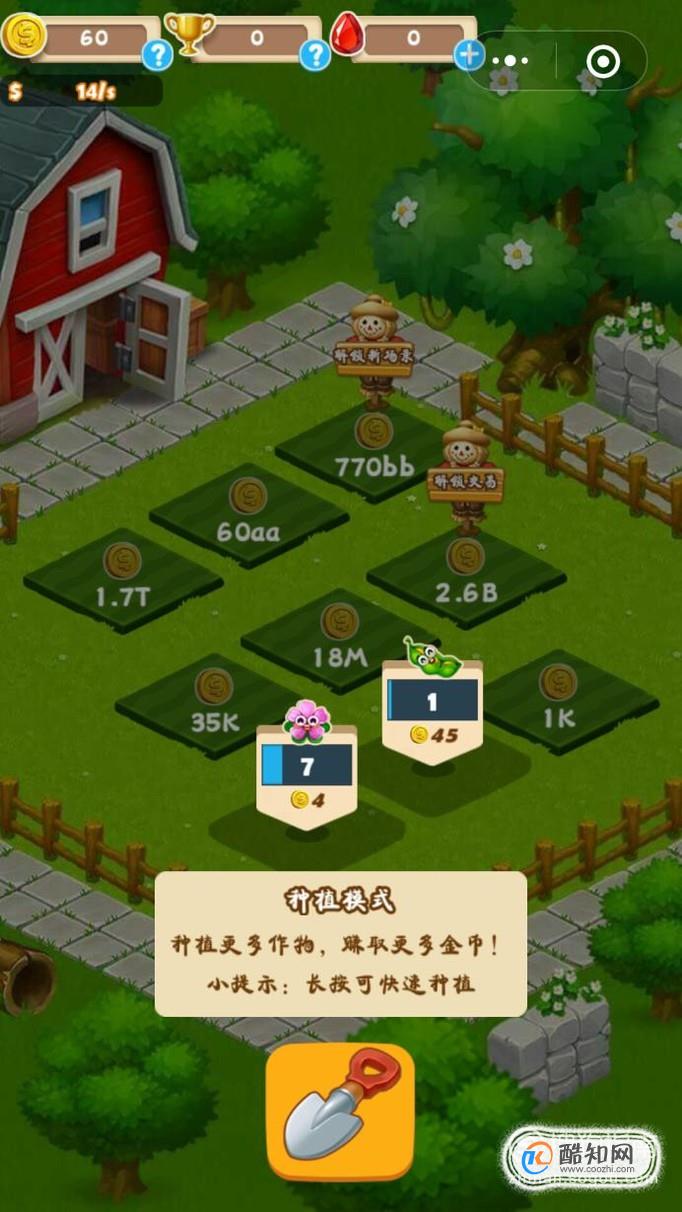Open the help icon beside the trophy counter
Viewport: 682px width, 1212px height.
(315, 55)
